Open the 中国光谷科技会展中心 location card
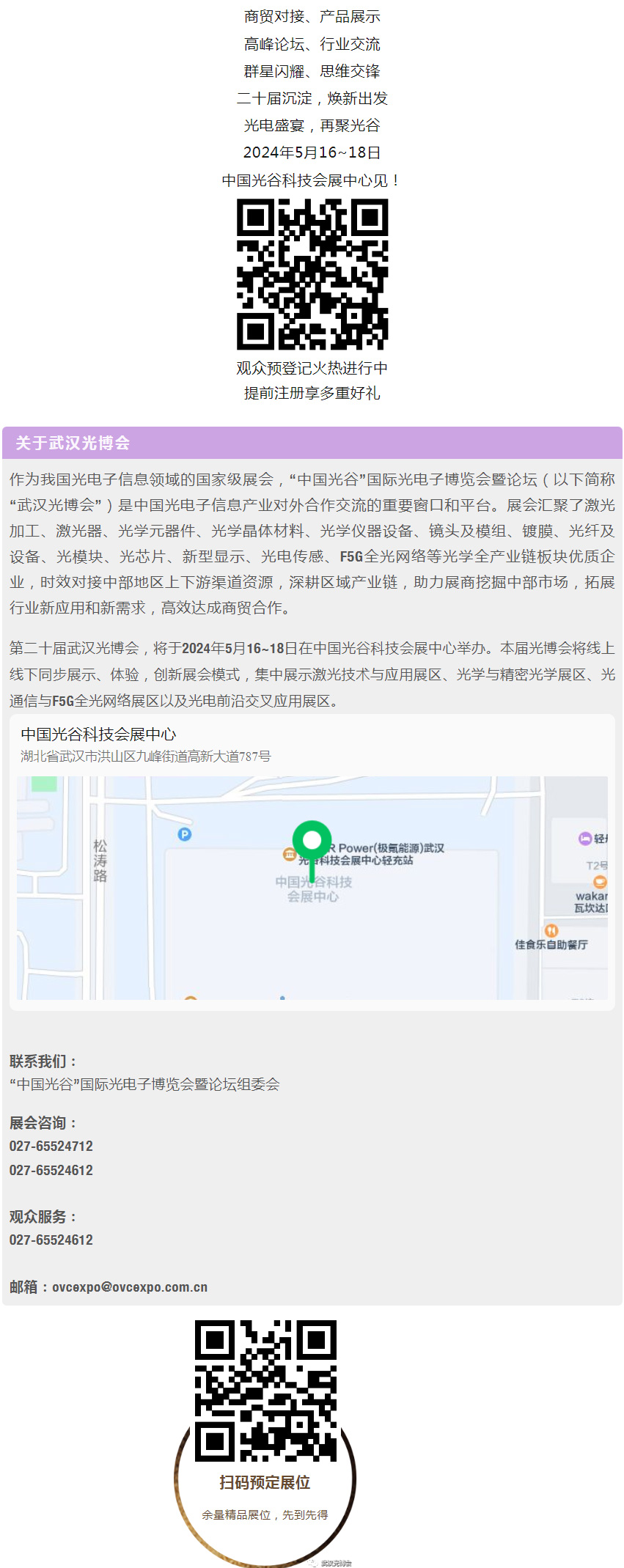This screenshot has width=624, height=1568. click(x=98, y=735)
